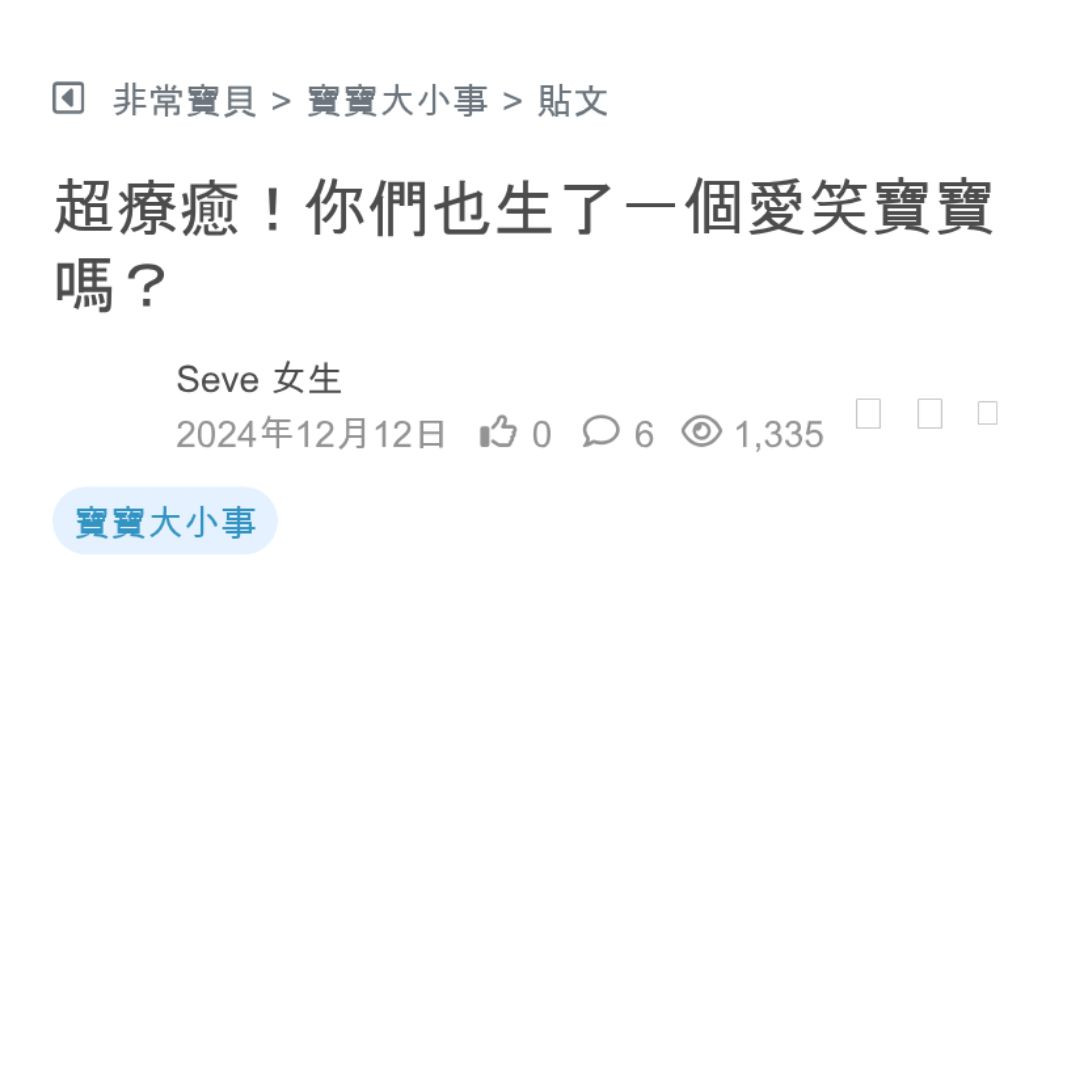Like this post with thumbs-up icon

(x=498, y=433)
